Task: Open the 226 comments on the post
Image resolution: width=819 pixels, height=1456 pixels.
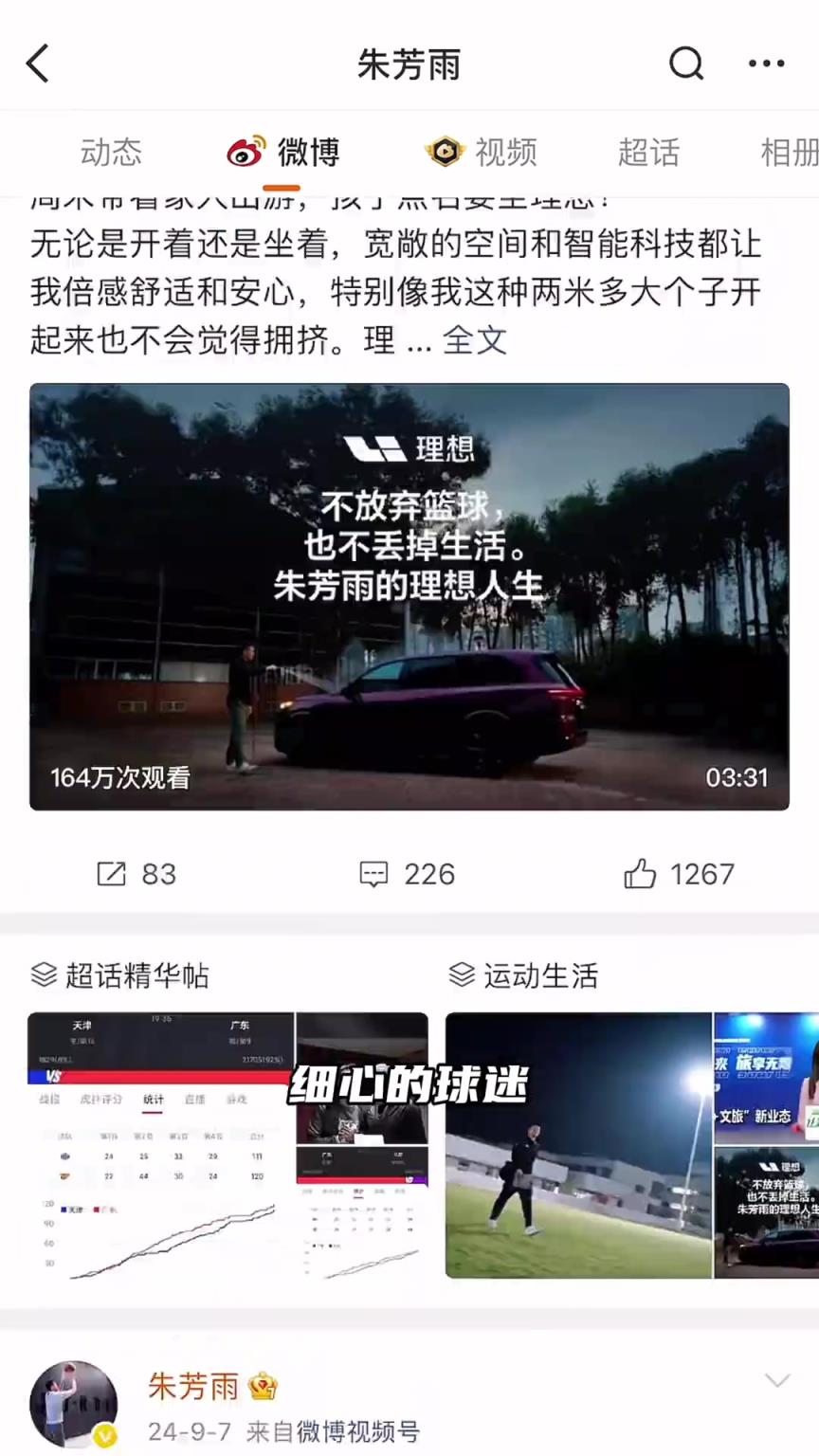Action: tap(408, 874)
